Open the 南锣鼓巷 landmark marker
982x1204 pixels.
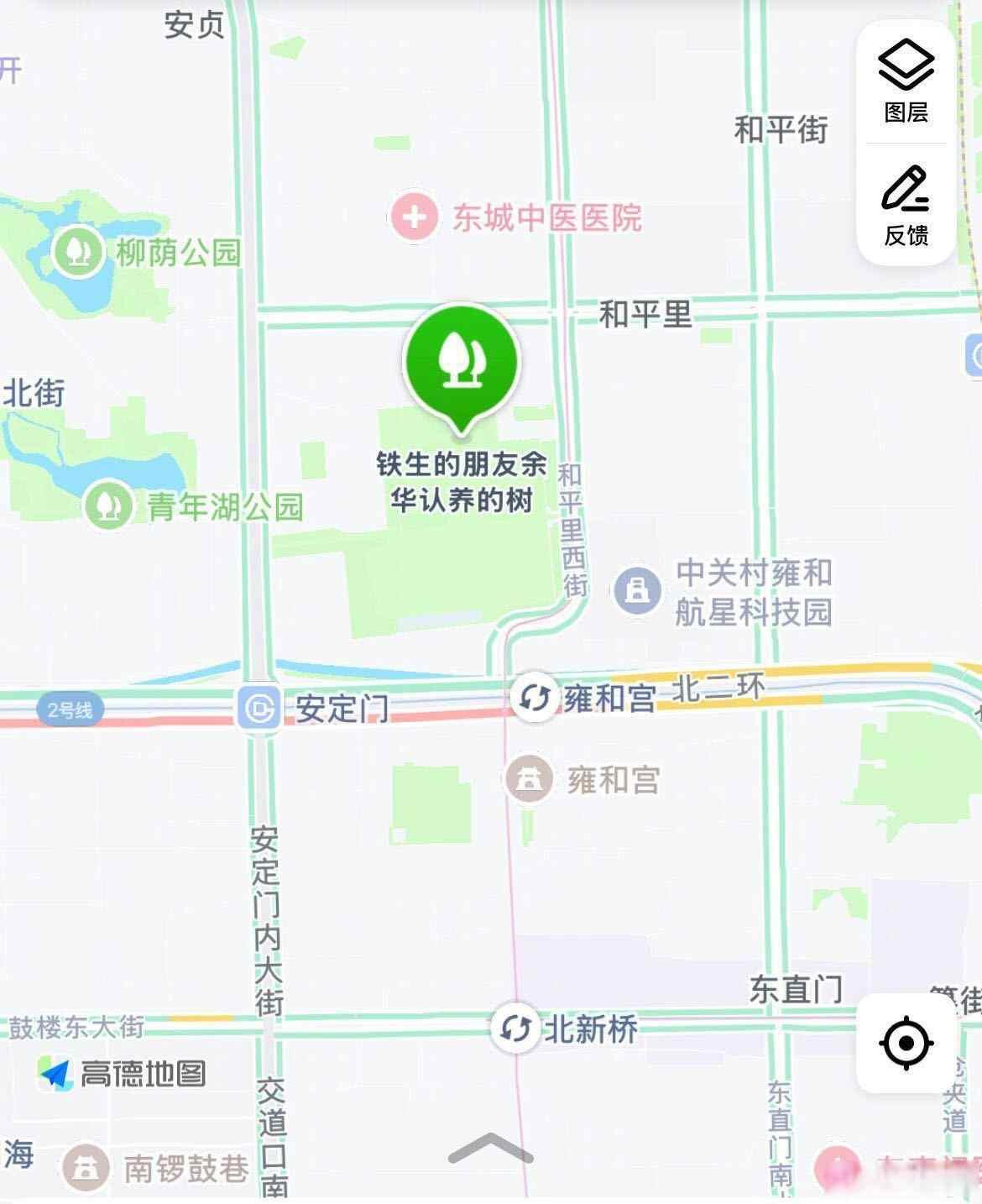click(x=85, y=1167)
